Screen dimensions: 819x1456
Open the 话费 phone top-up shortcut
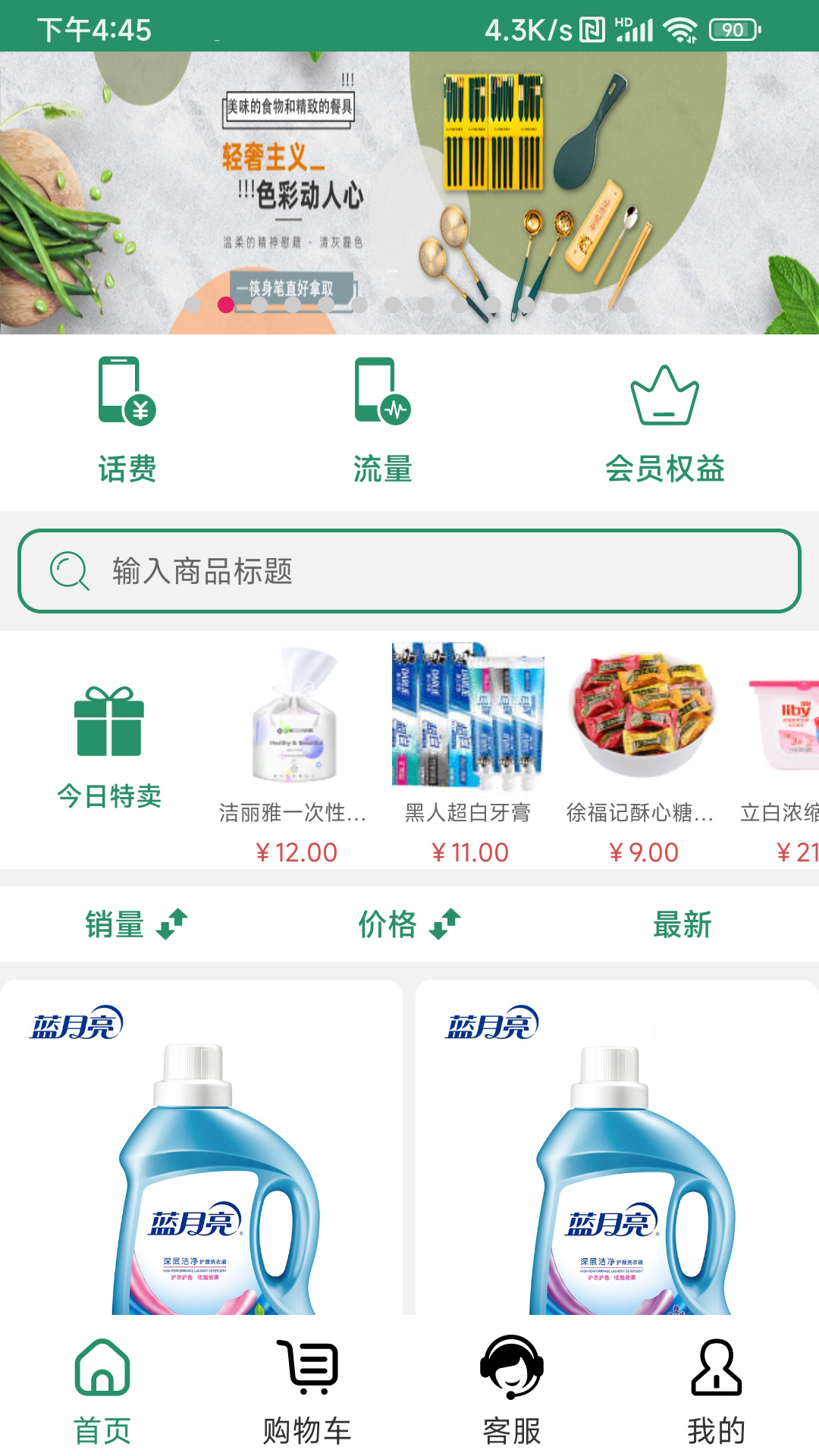pos(127,421)
